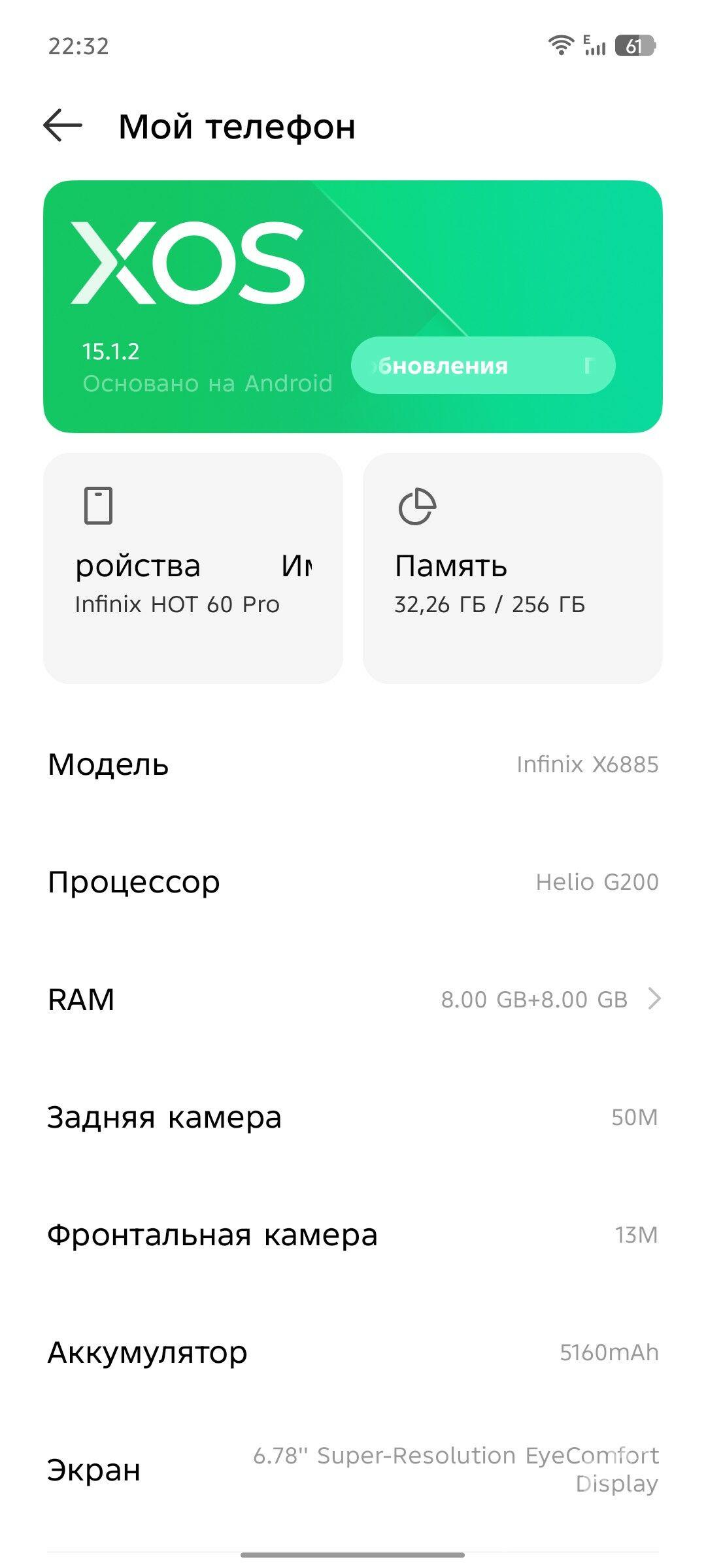Tap the E network type indicator
The width and height of the screenshot is (706, 1568).
coord(585,38)
